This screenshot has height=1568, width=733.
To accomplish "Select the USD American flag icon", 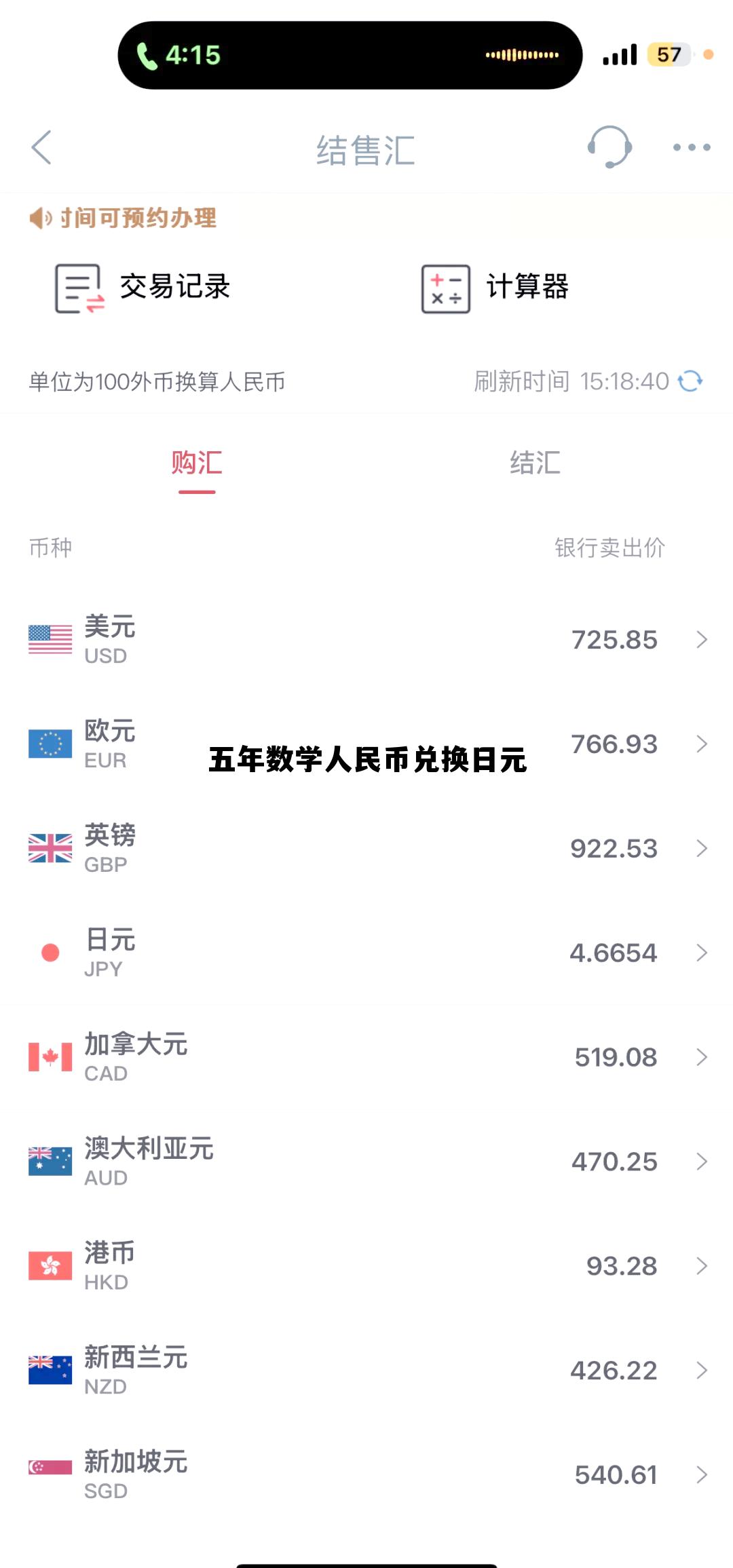I will point(50,639).
